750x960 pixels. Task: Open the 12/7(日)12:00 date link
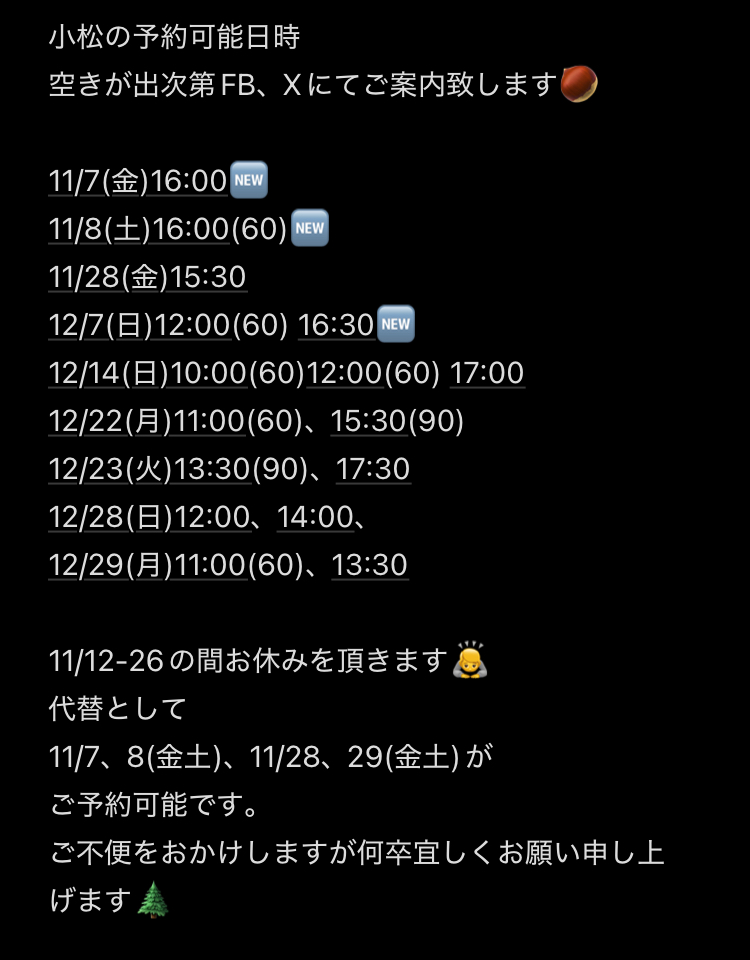click(147, 325)
